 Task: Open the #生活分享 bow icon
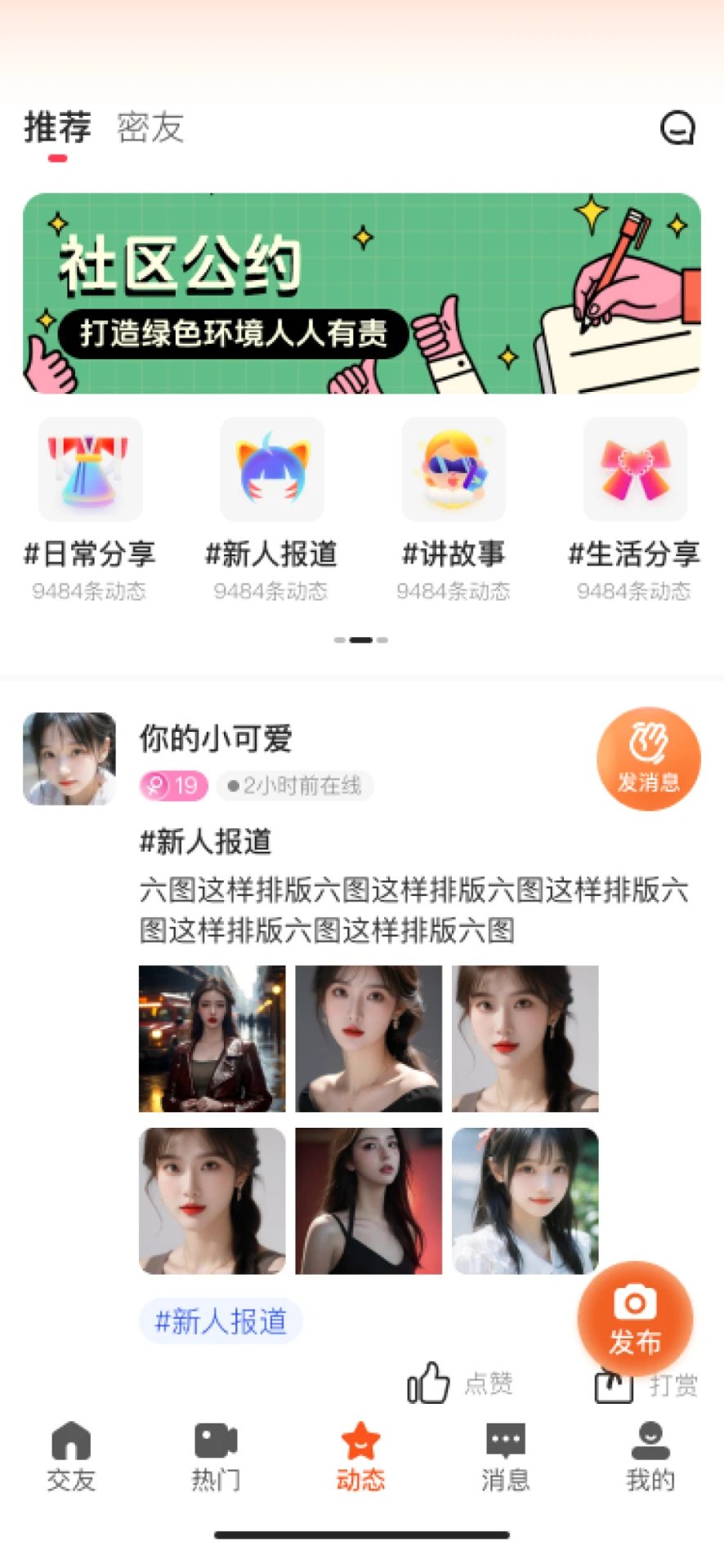click(634, 470)
